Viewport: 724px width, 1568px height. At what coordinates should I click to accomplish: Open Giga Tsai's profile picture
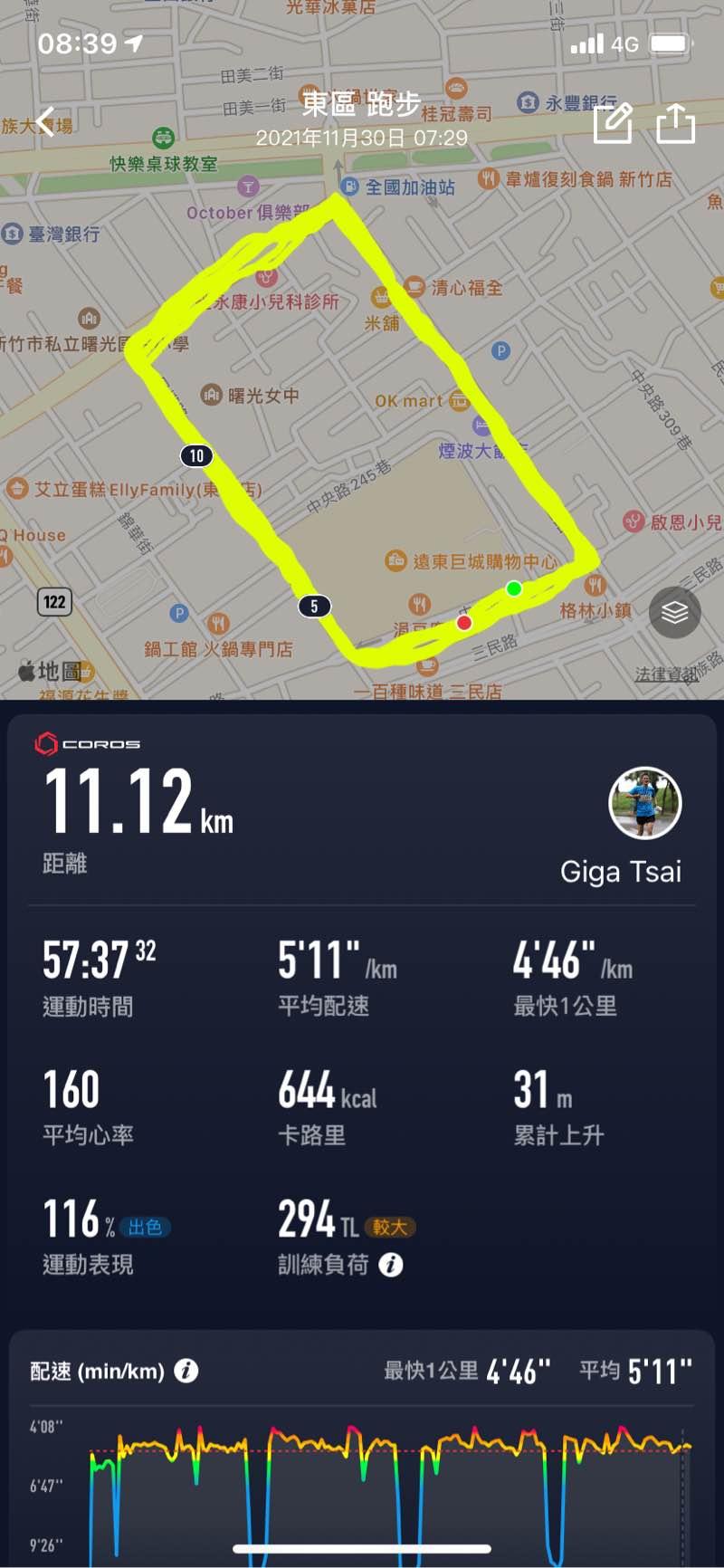[x=644, y=803]
